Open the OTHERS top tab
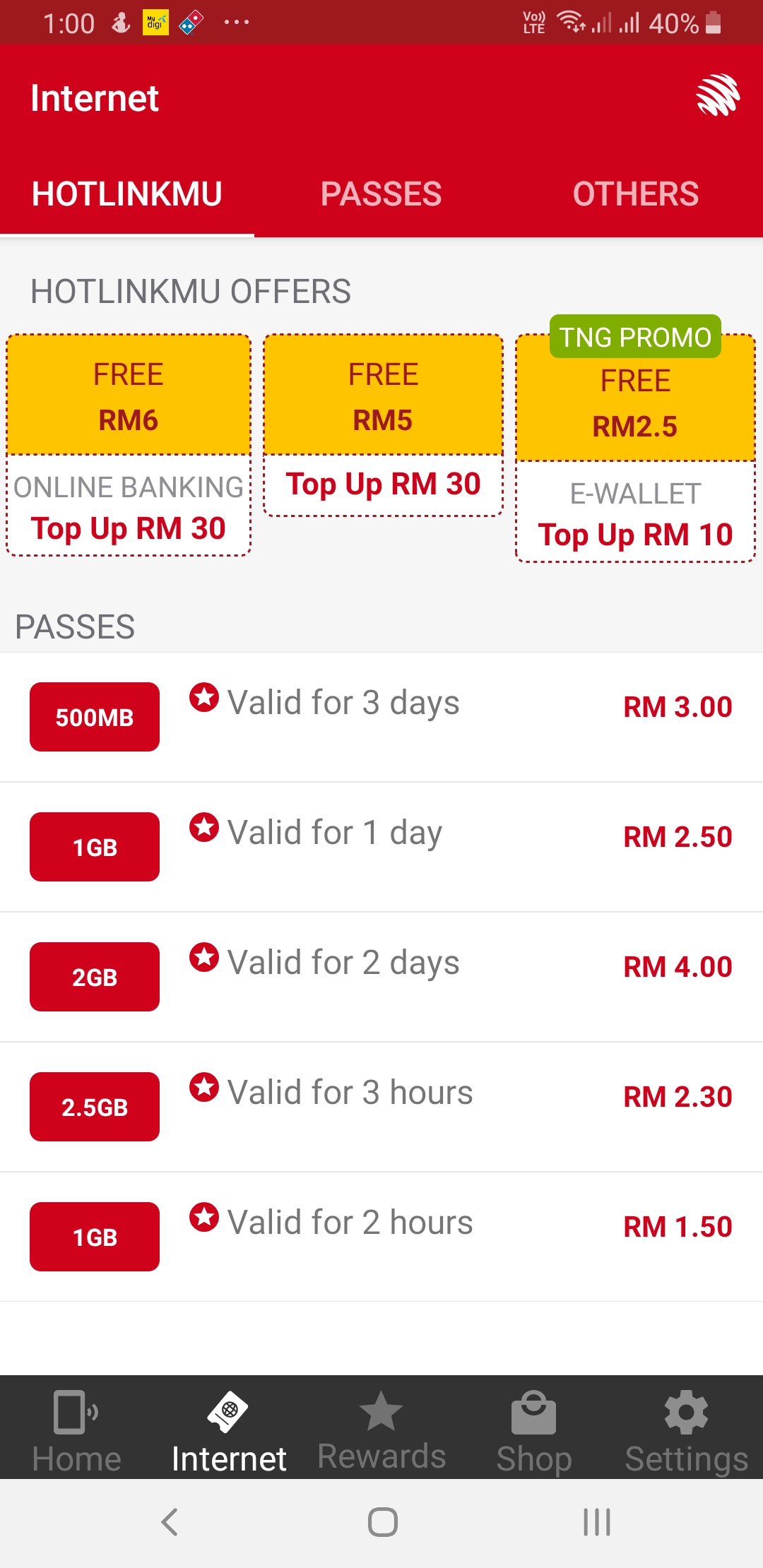The image size is (763, 1568). 635,194
